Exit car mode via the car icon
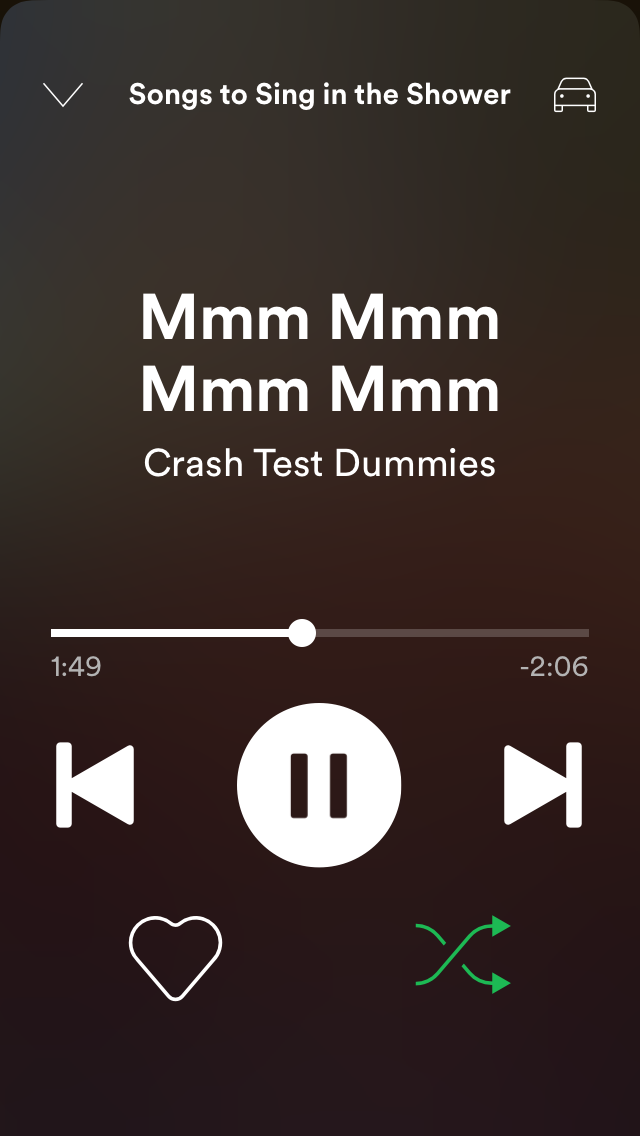The width and height of the screenshot is (640, 1136). click(575, 95)
